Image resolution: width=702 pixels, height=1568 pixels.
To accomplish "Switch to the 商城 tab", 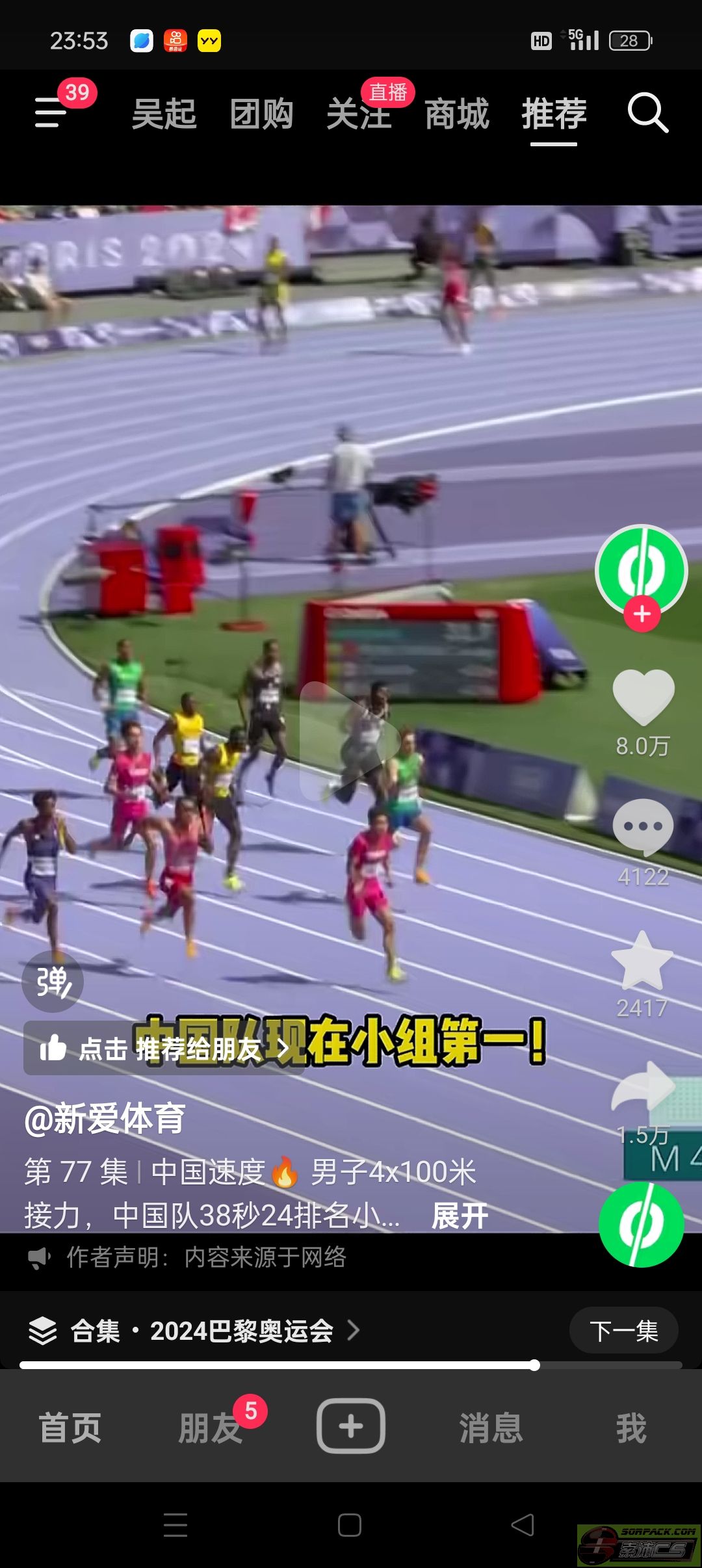I will point(456,114).
